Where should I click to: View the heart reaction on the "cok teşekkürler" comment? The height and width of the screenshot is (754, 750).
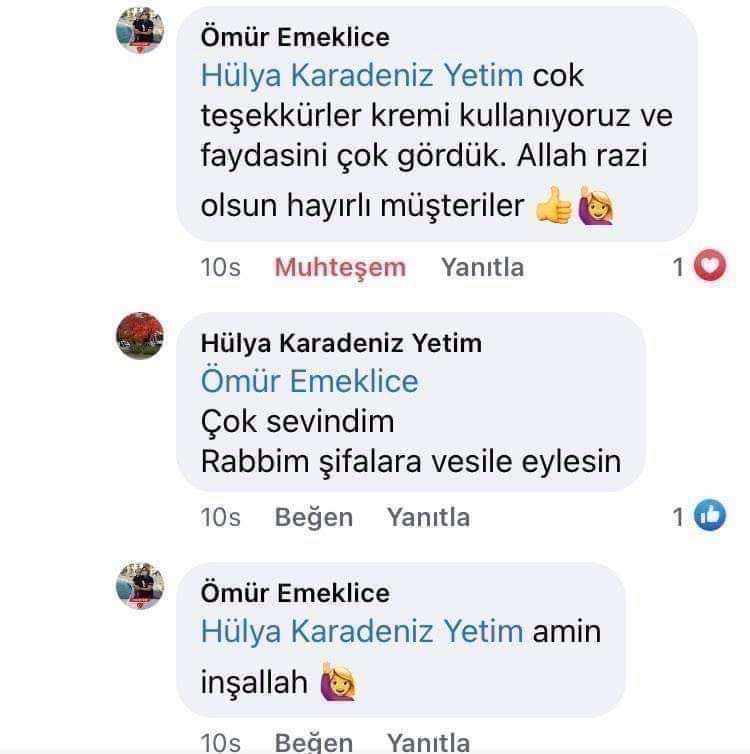tap(710, 267)
